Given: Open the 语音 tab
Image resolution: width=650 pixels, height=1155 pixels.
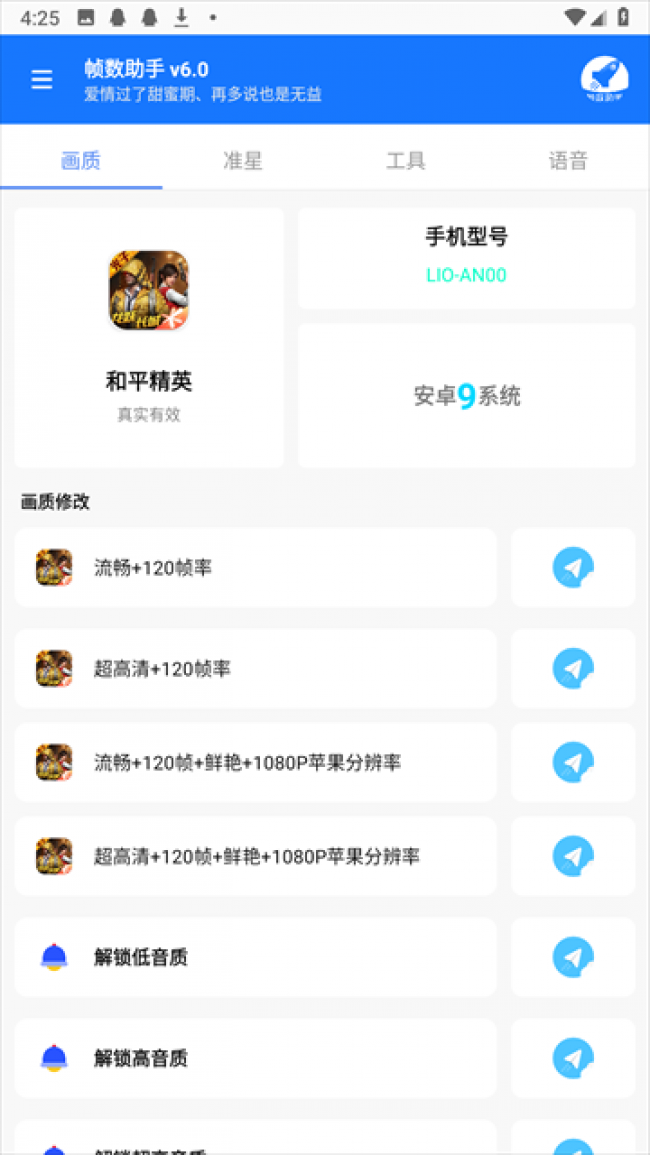Looking at the screenshot, I should [x=568, y=161].
